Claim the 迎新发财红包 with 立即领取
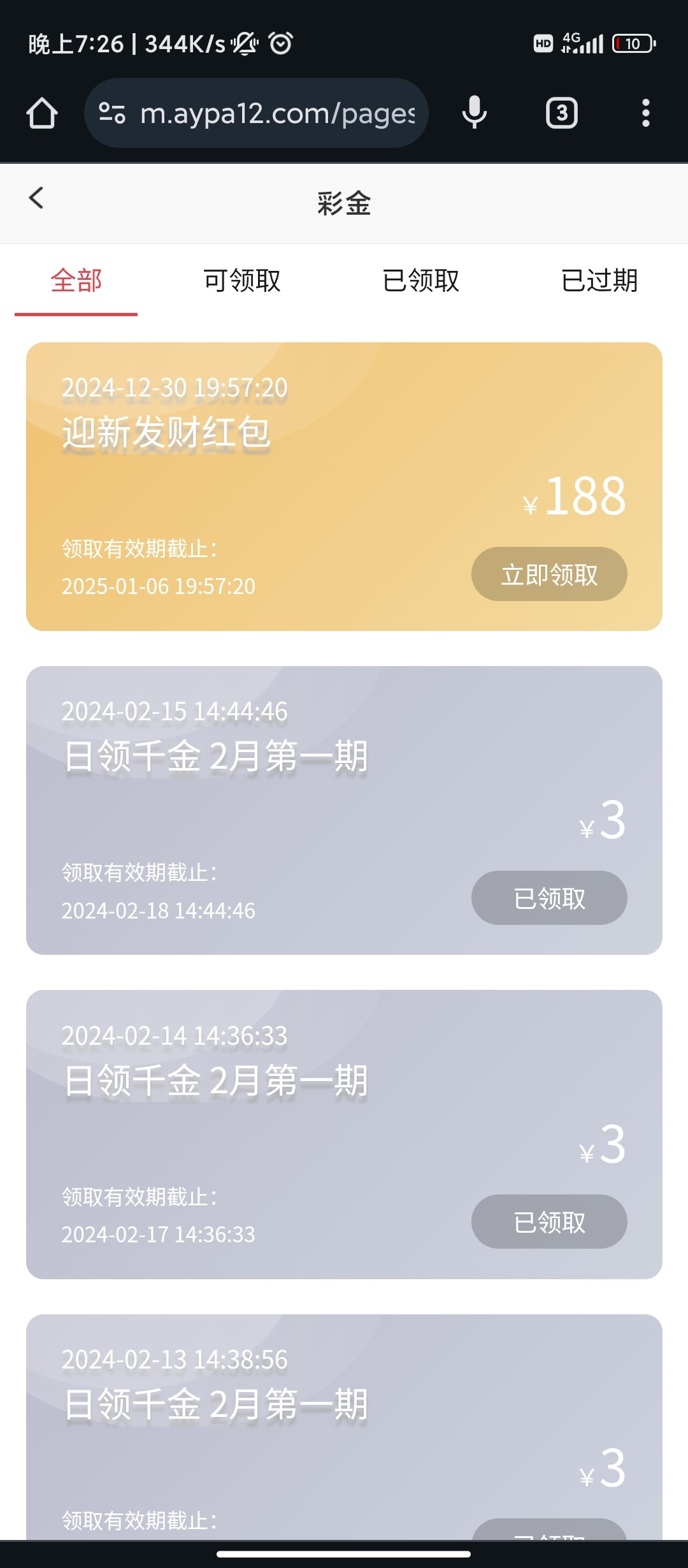The width and height of the screenshot is (688, 1568). coord(549,574)
